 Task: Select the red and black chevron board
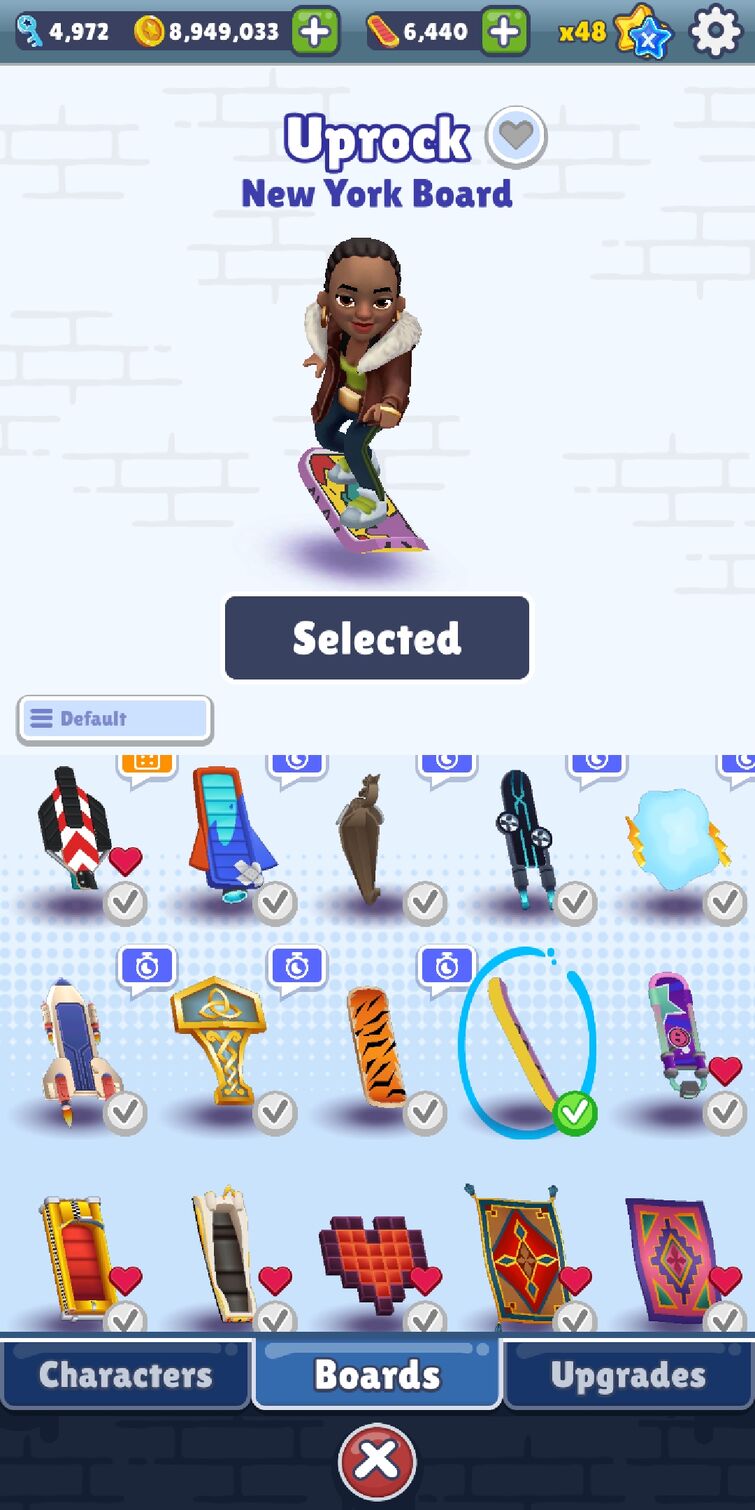click(72, 828)
